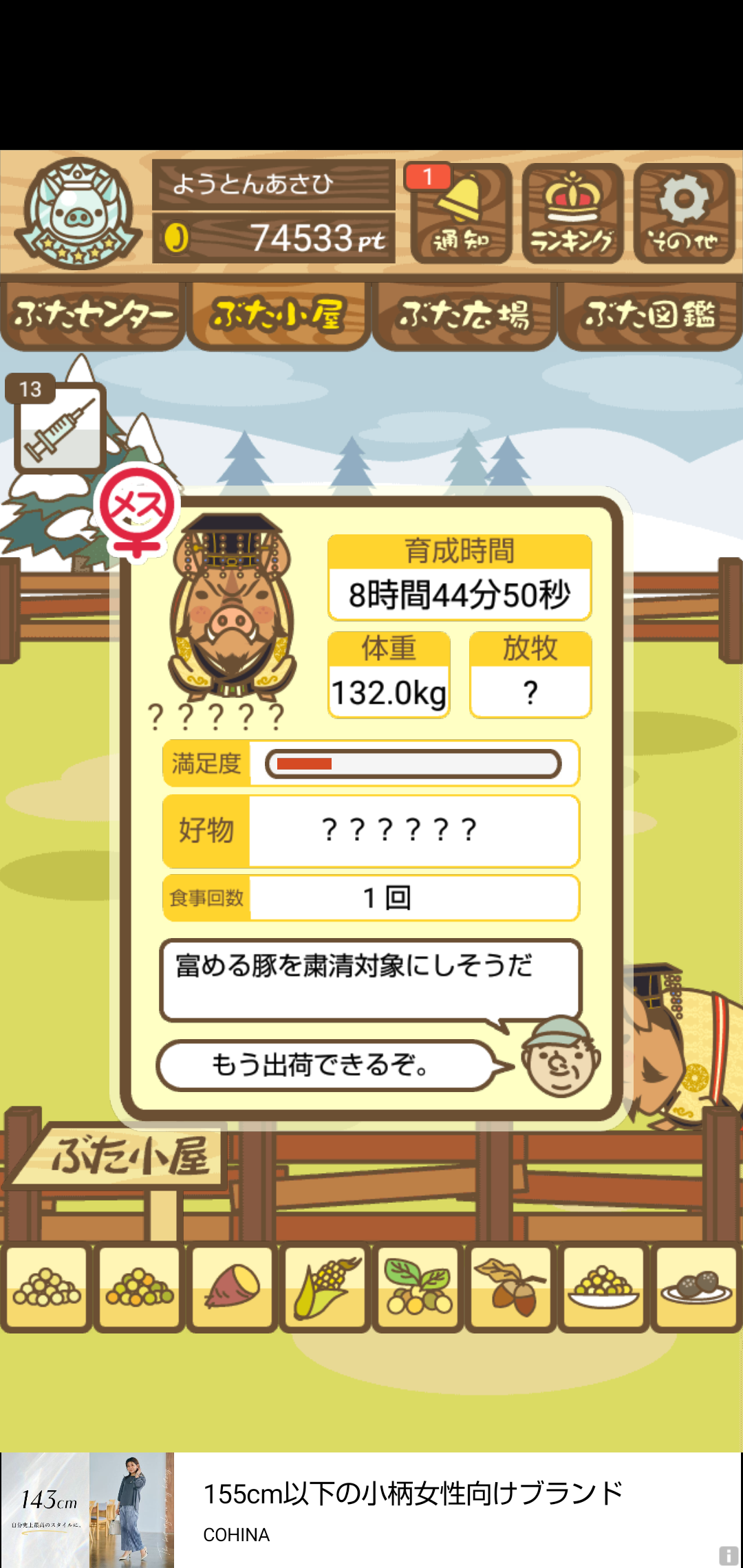Screen dimensions: 743x1568
Task: Choose the leafy berries feed
Action: 418,1287
